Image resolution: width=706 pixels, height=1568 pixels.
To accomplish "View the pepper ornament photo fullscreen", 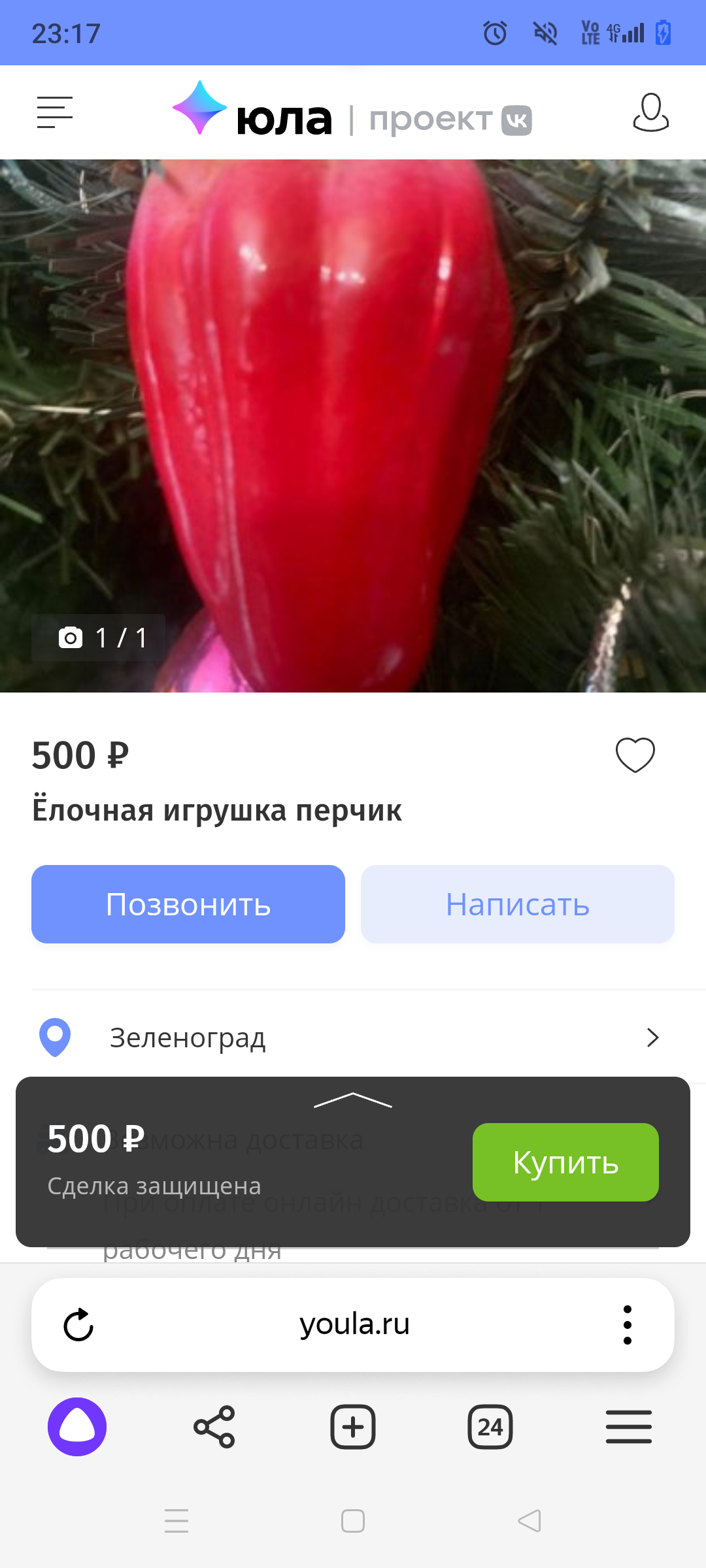I will [353, 425].
